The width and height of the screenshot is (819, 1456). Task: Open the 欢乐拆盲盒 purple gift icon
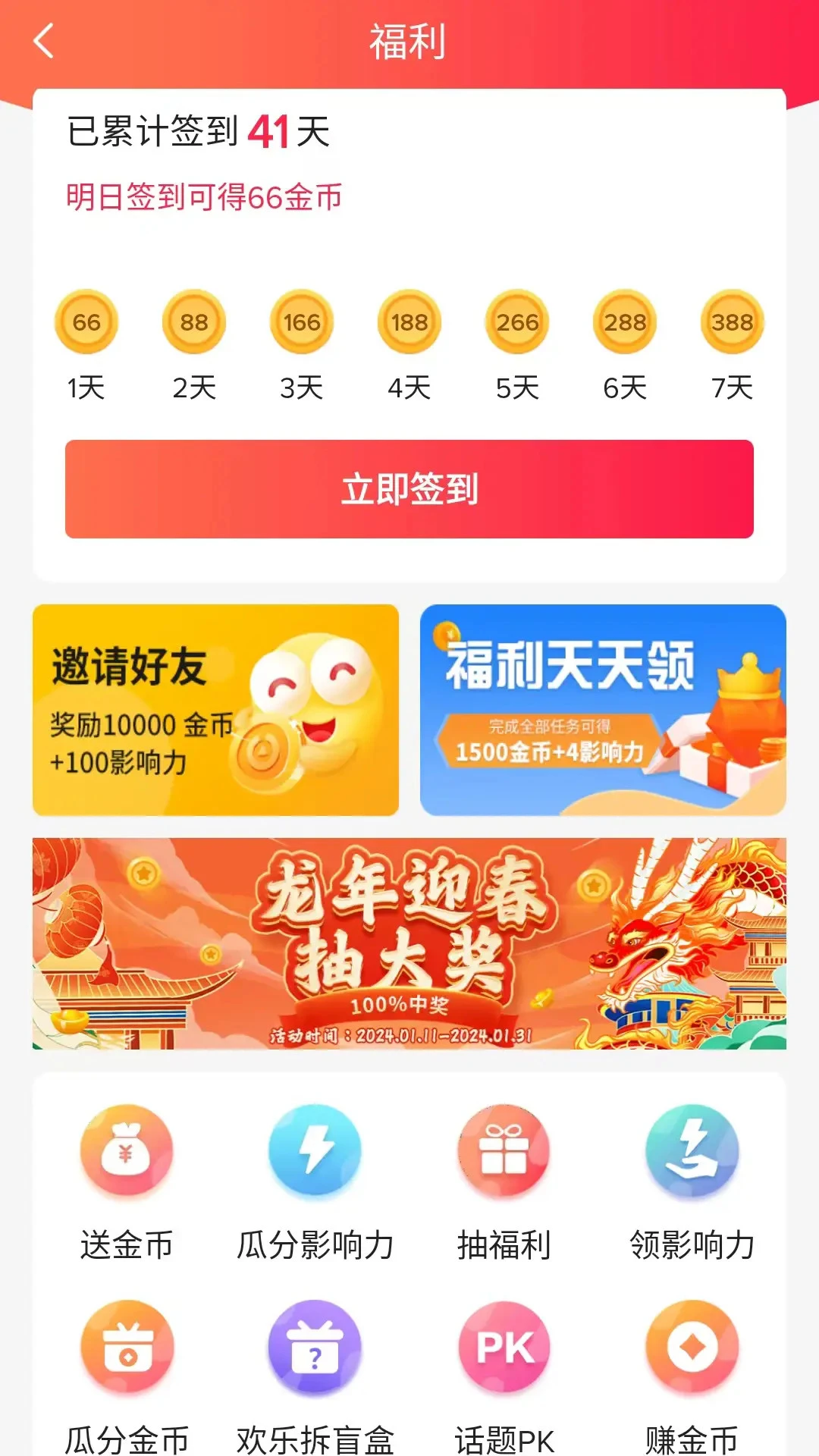pos(315,1348)
